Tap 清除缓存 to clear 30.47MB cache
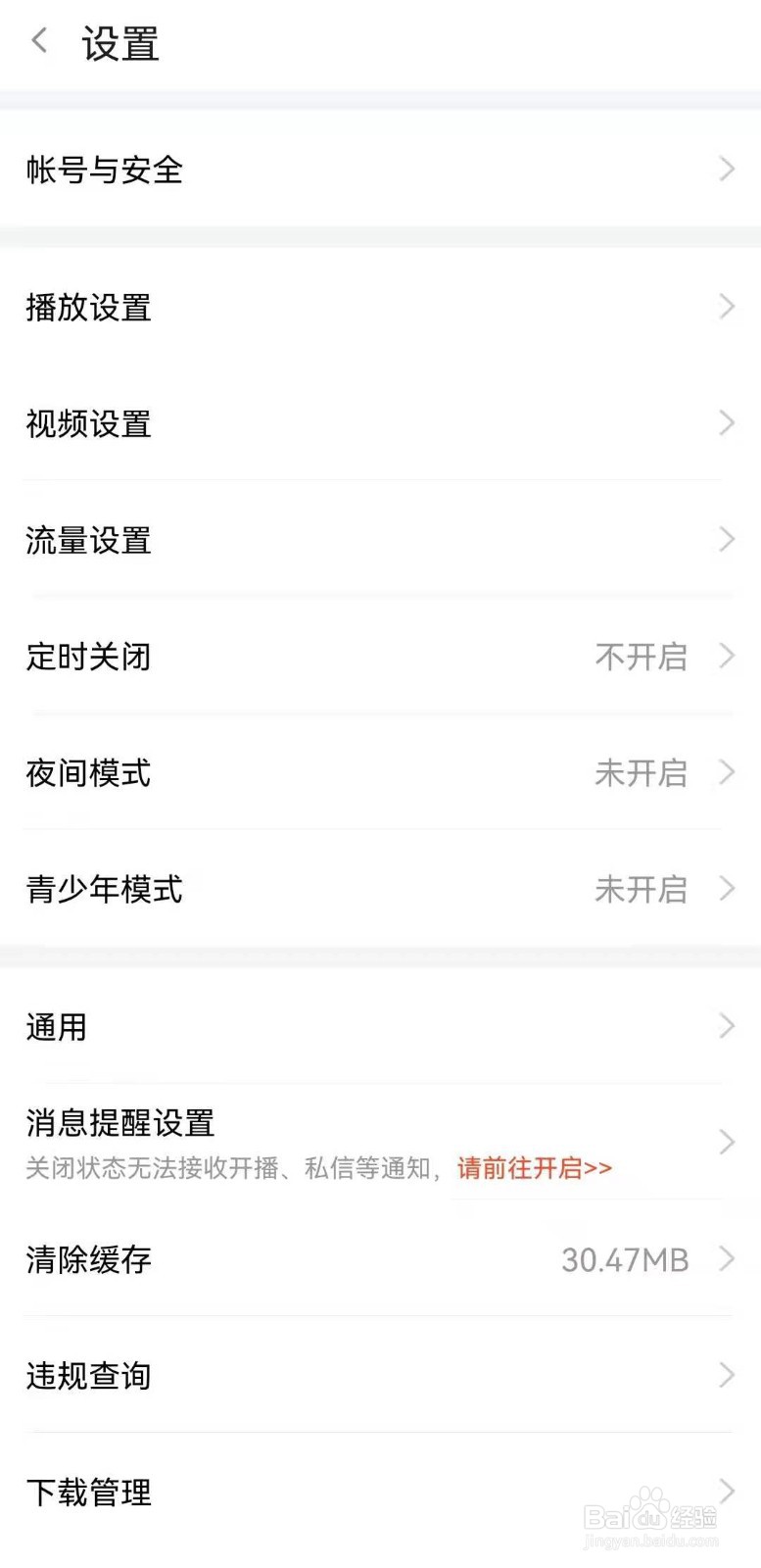This screenshot has height=1568, width=761. [87, 1260]
